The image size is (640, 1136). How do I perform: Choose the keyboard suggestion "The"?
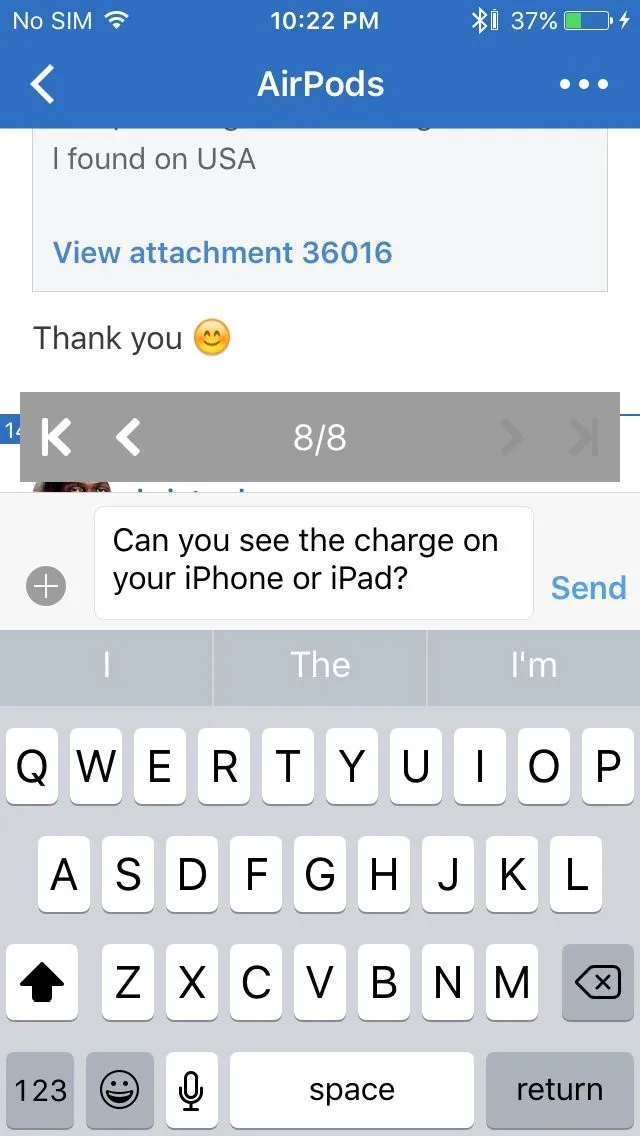click(x=320, y=665)
